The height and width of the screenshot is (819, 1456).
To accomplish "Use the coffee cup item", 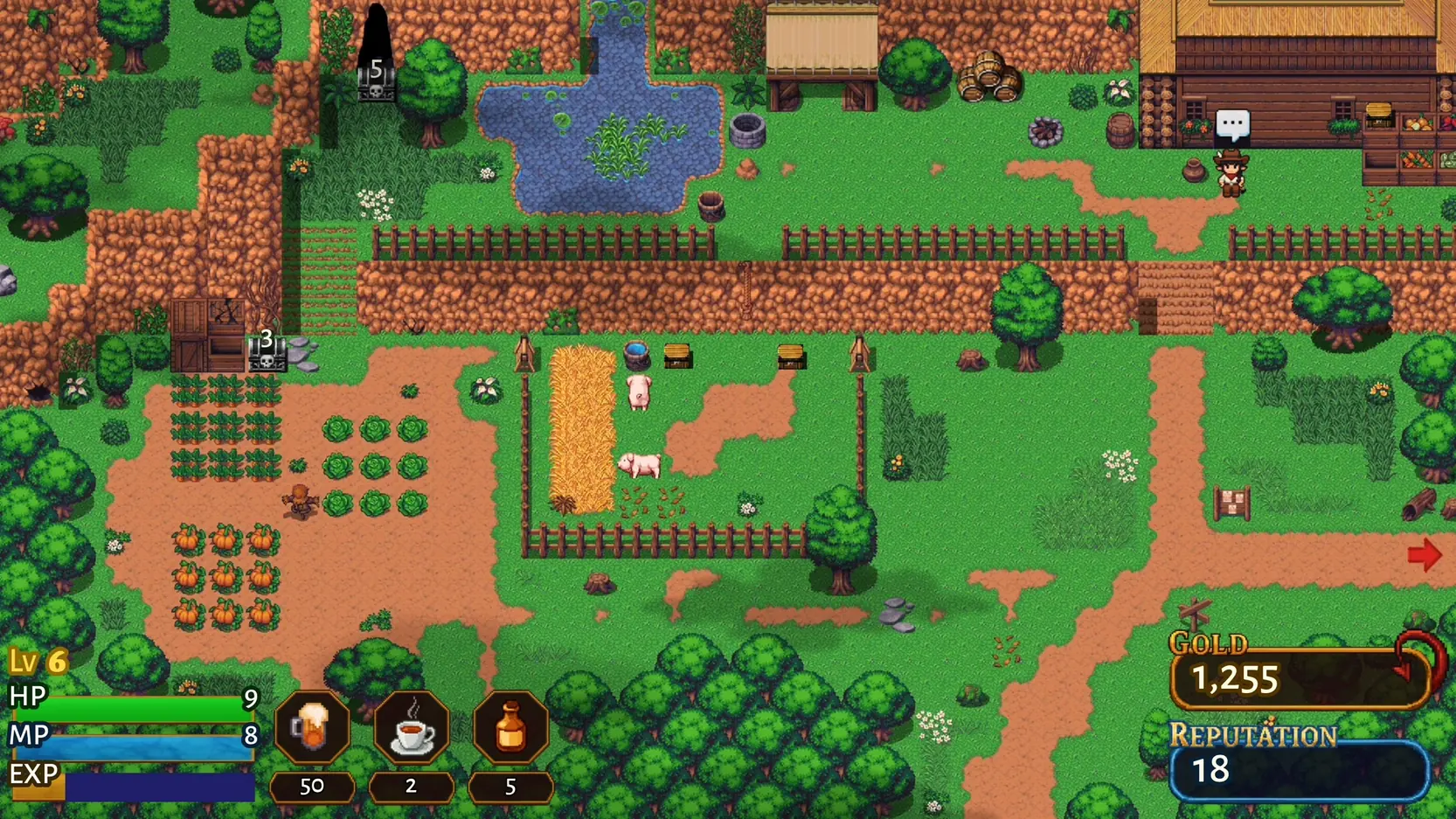I will pos(412,727).
